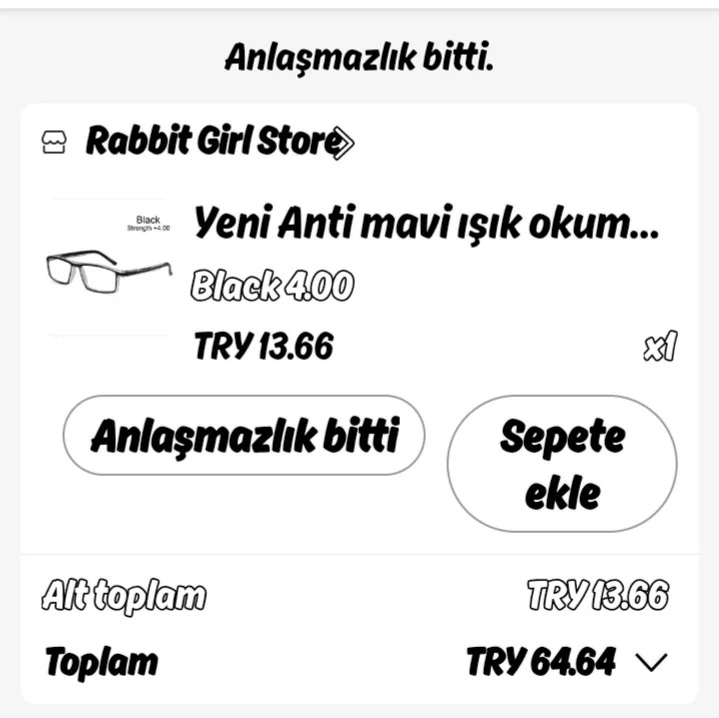Tap the Anlaşmazlık bitti button
The image size is (719, 718).
pos(244,435)
